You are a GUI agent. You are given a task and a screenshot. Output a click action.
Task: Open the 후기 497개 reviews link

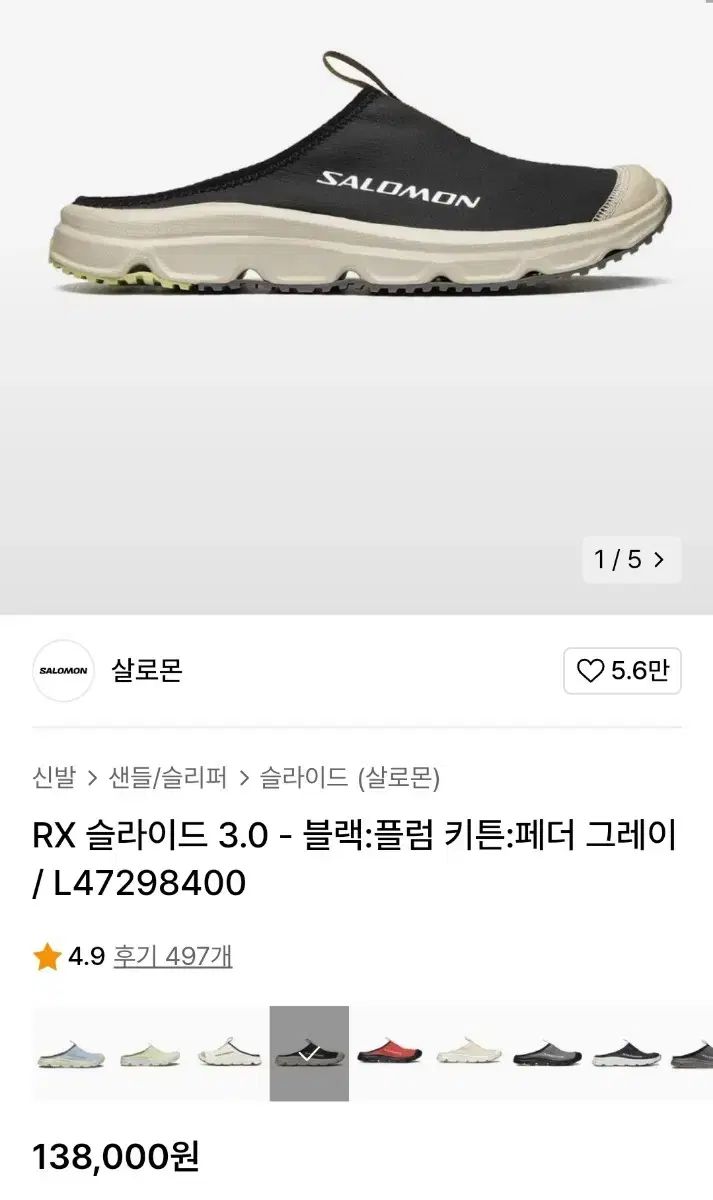pos(172,956)
